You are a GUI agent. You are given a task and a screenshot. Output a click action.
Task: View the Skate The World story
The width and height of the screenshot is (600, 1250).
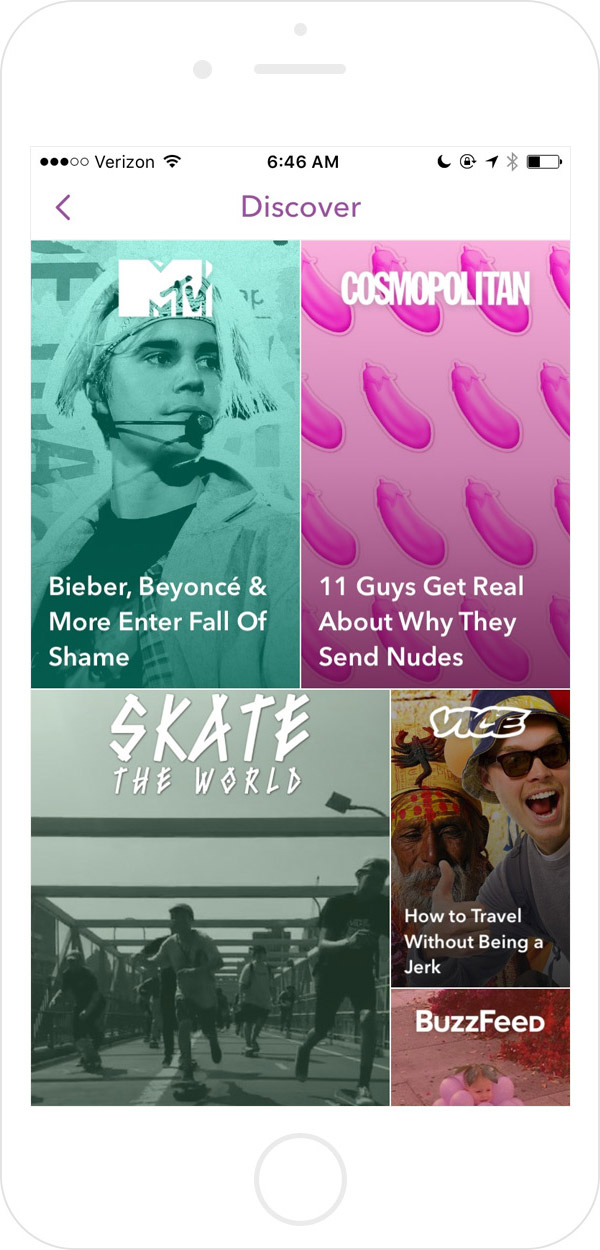[x=210, y=897]
